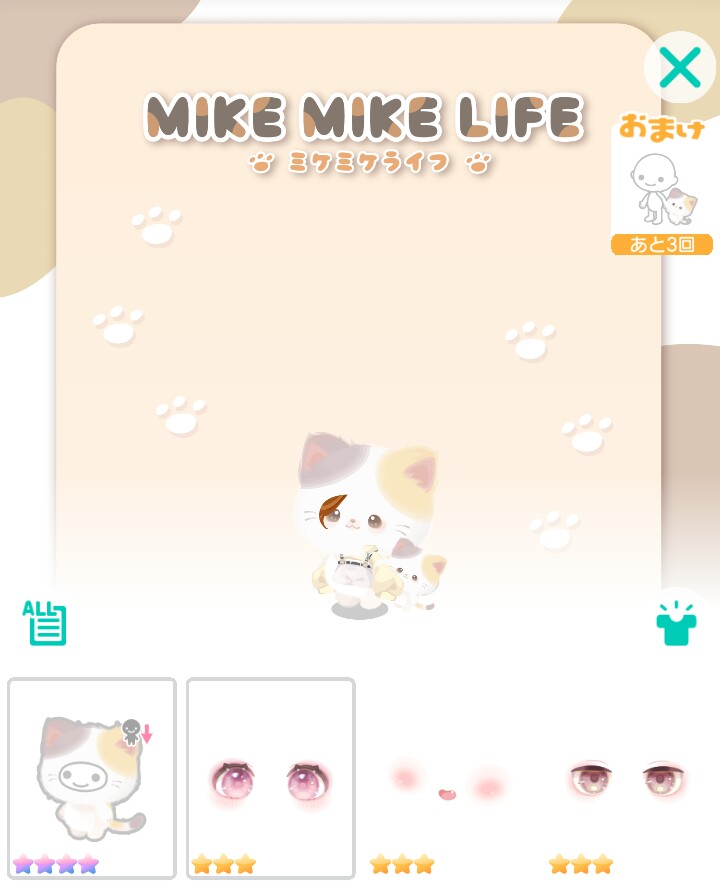
Task: Select the pink eyes item
Action: click(x=271, y=778)
